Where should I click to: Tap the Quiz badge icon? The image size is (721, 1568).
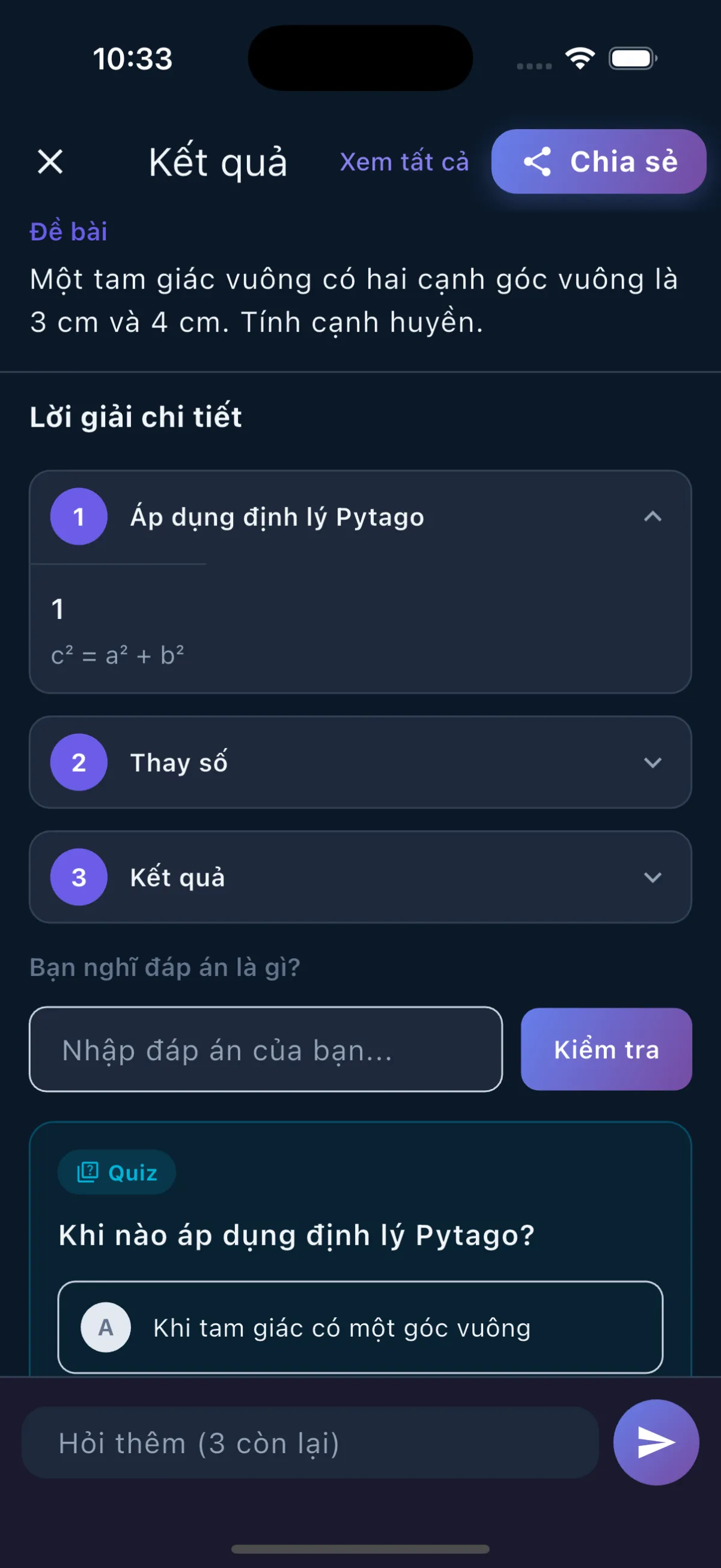coord(89,1172)
